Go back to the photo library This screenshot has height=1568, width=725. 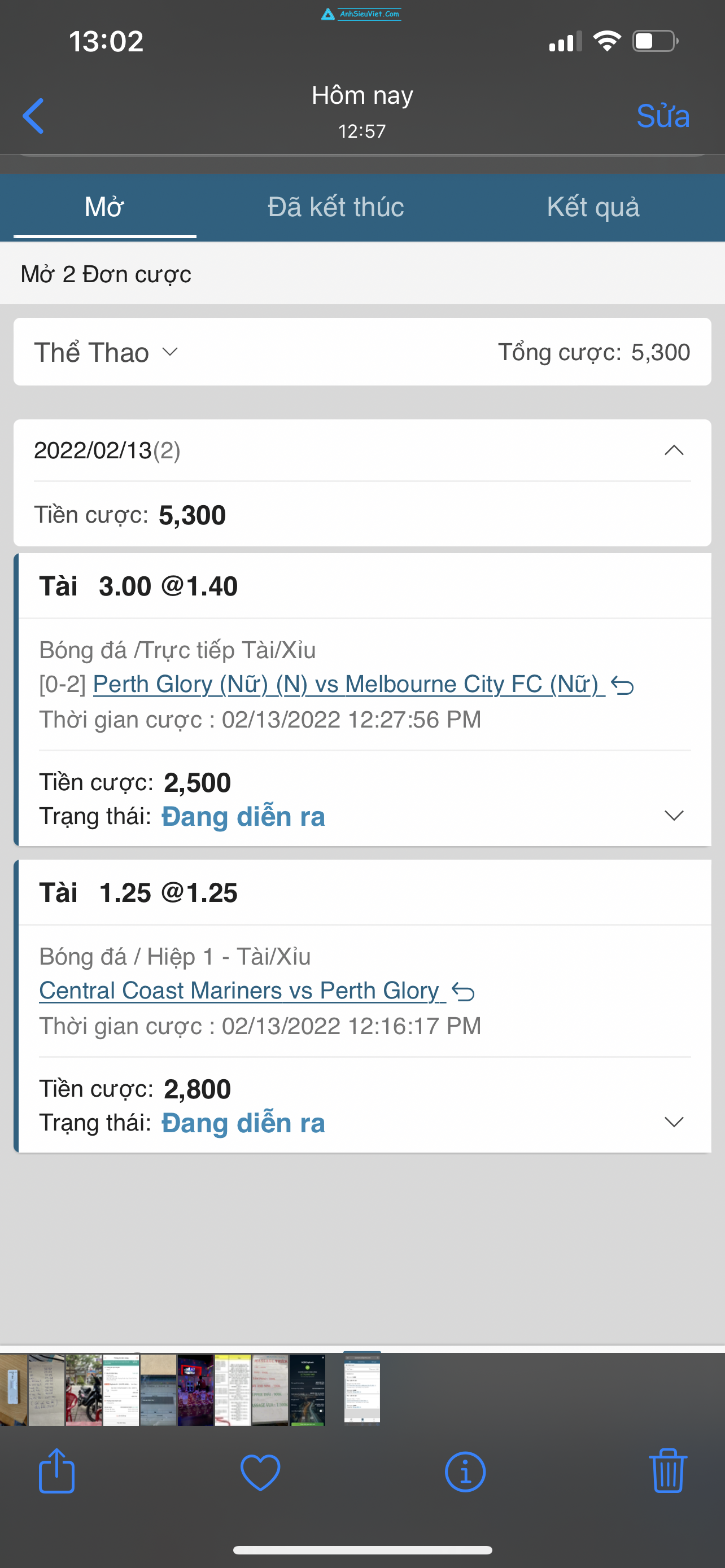[x=33, y=116]
